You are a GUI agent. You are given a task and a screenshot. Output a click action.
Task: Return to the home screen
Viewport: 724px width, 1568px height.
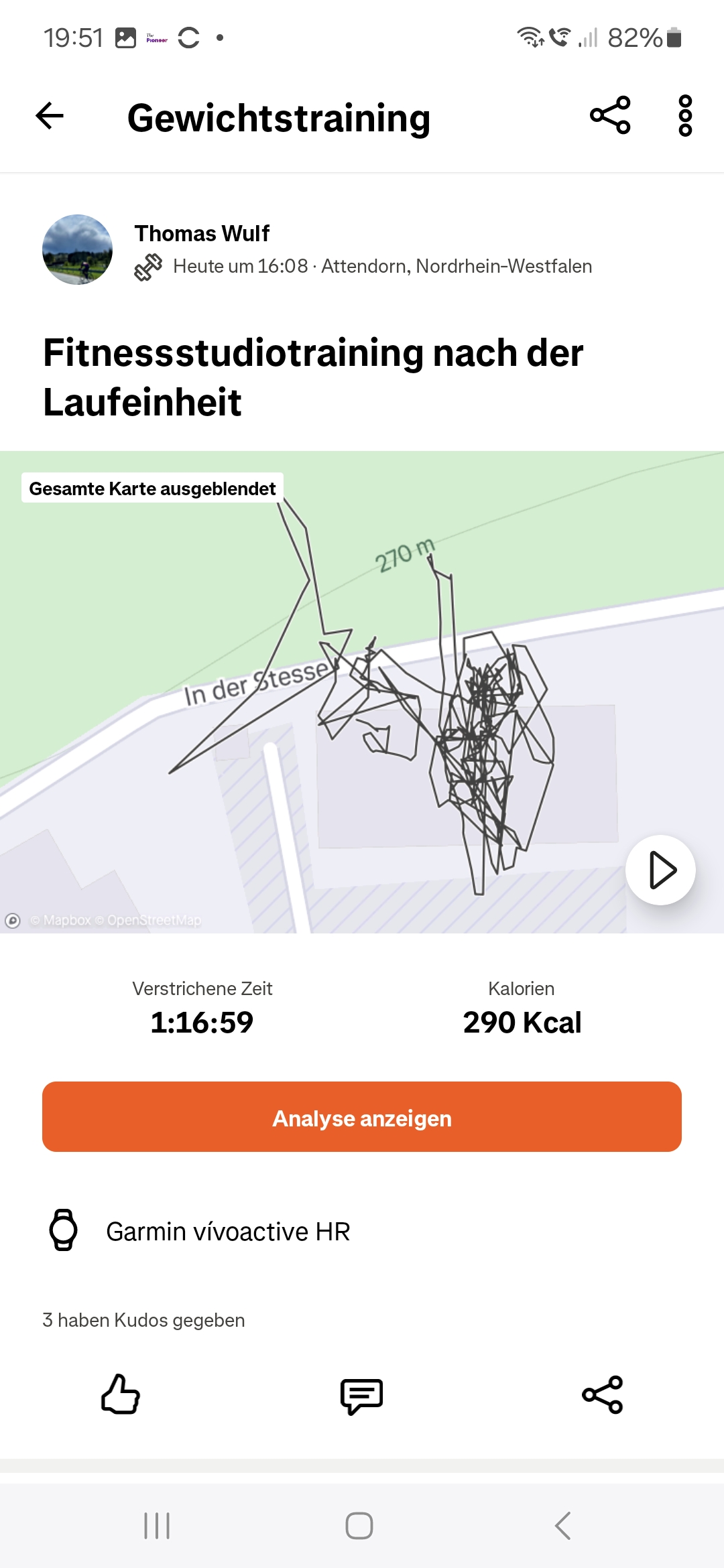[x=359, y=1526]
